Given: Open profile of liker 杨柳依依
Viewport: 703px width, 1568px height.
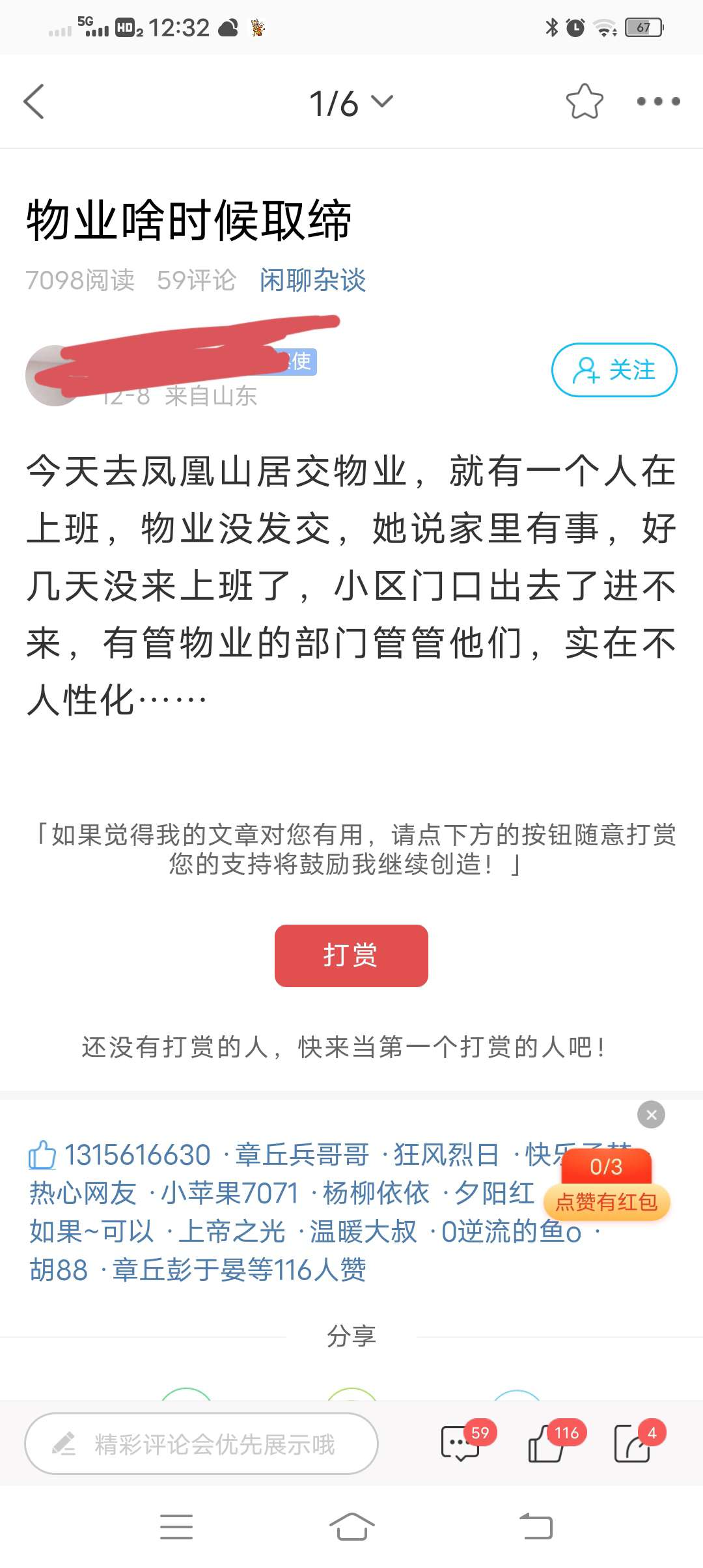Looking at the screenshot, I should pyautogui.click(x=376, y=1194).
